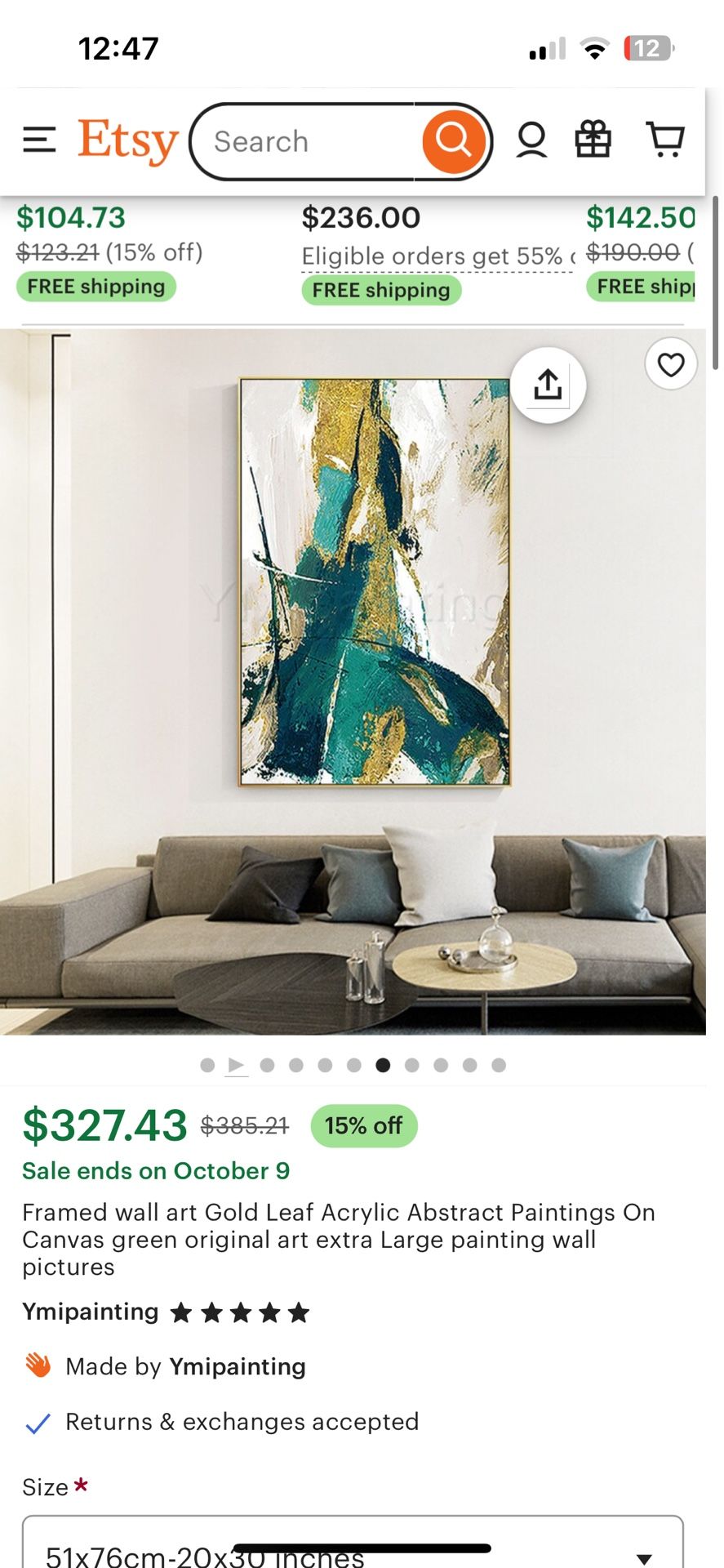
Task: Open the hamburger menu
Action: coord(39,140)
